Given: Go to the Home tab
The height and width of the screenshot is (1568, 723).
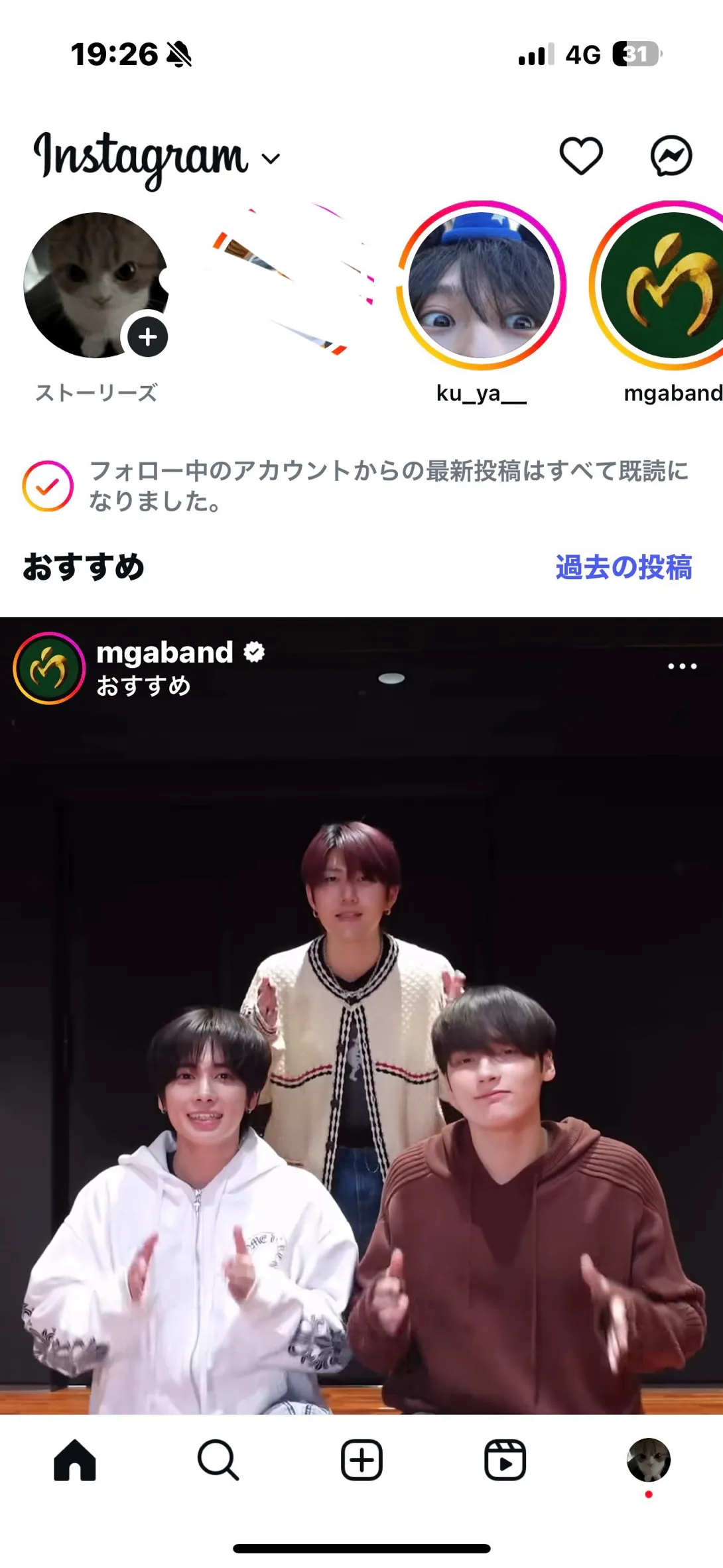Looking at the screenshot, I should pyautogui.click(x=75, y=1460).
